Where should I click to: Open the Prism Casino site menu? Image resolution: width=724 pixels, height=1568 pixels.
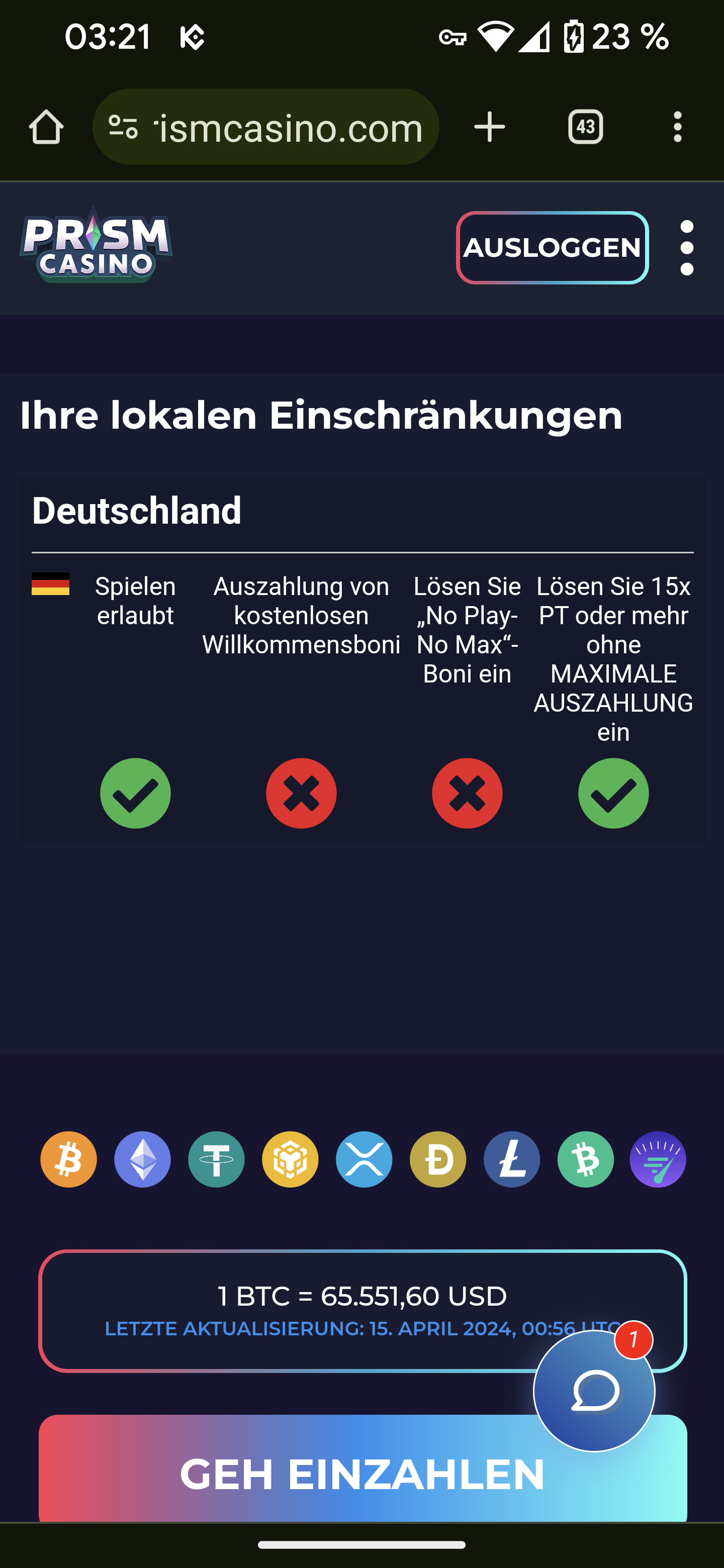tap(687, 248)
